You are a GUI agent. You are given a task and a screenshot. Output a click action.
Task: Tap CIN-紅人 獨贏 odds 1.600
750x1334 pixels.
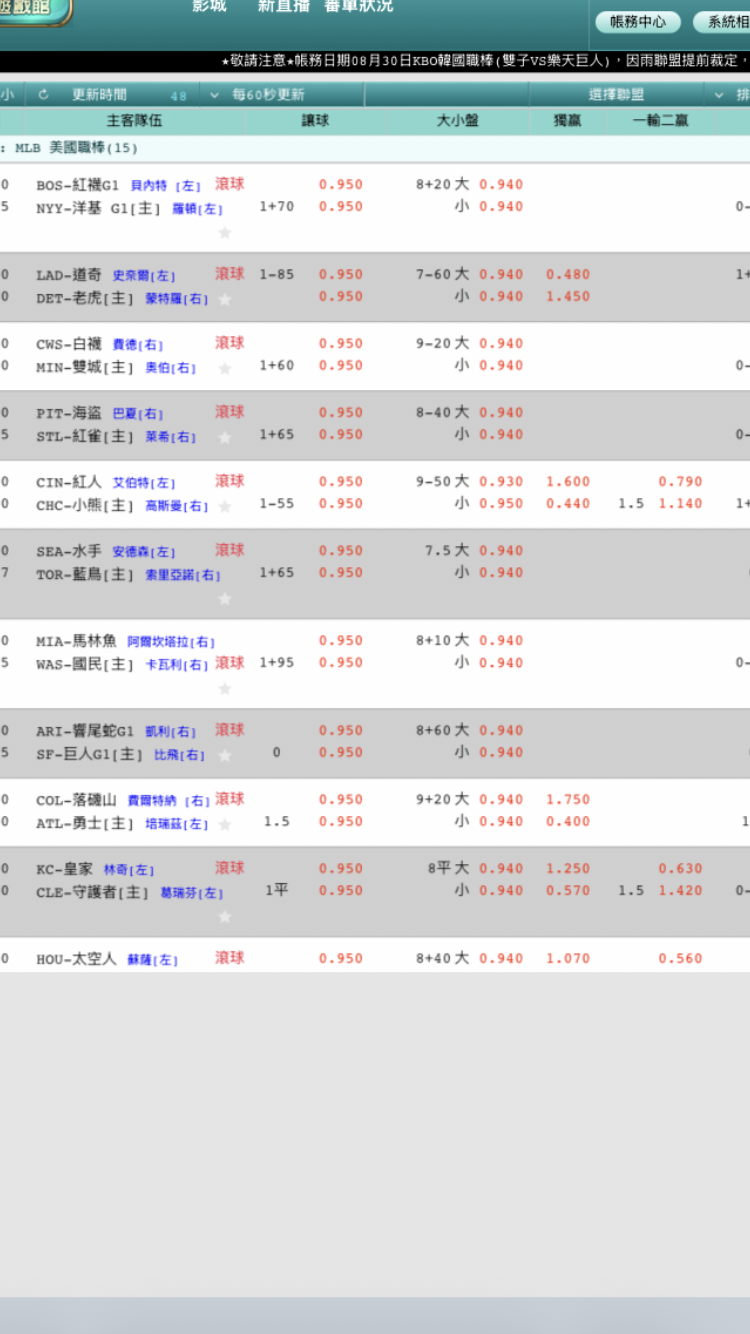568,481
